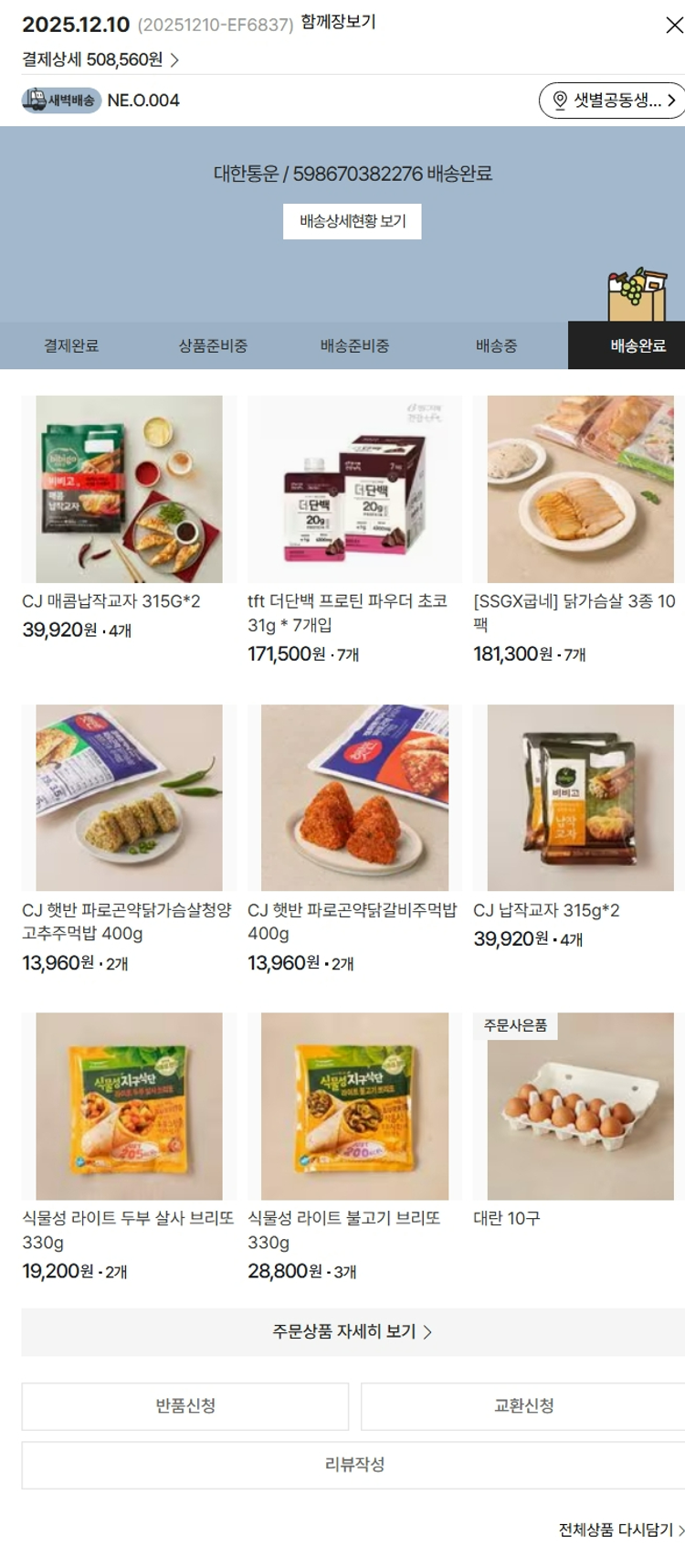Close the order detail screen
The width and height of the screenshot is (685, 1568).
tap(673, 26)
